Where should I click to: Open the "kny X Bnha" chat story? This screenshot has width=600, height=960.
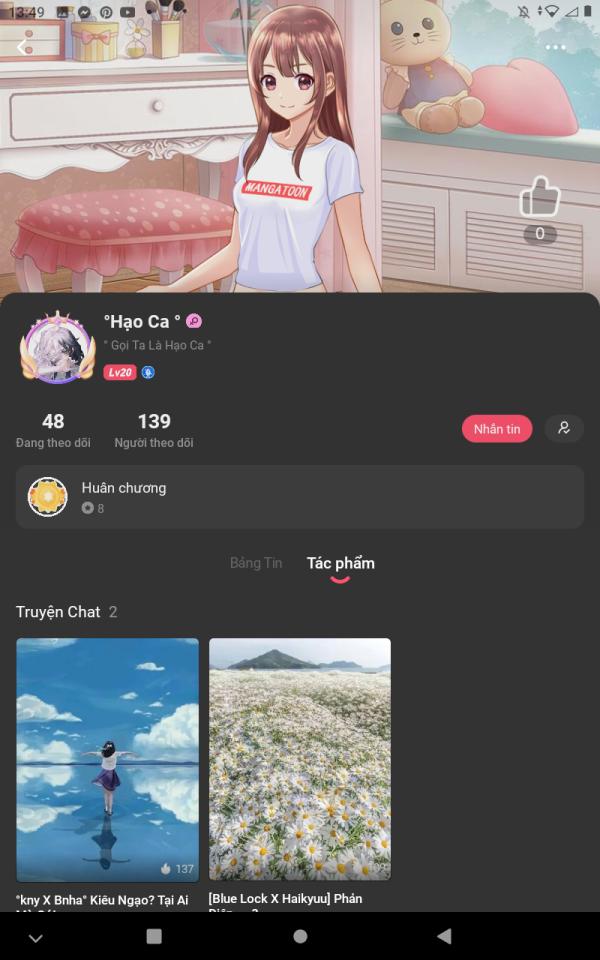click(x=107, y=774)
